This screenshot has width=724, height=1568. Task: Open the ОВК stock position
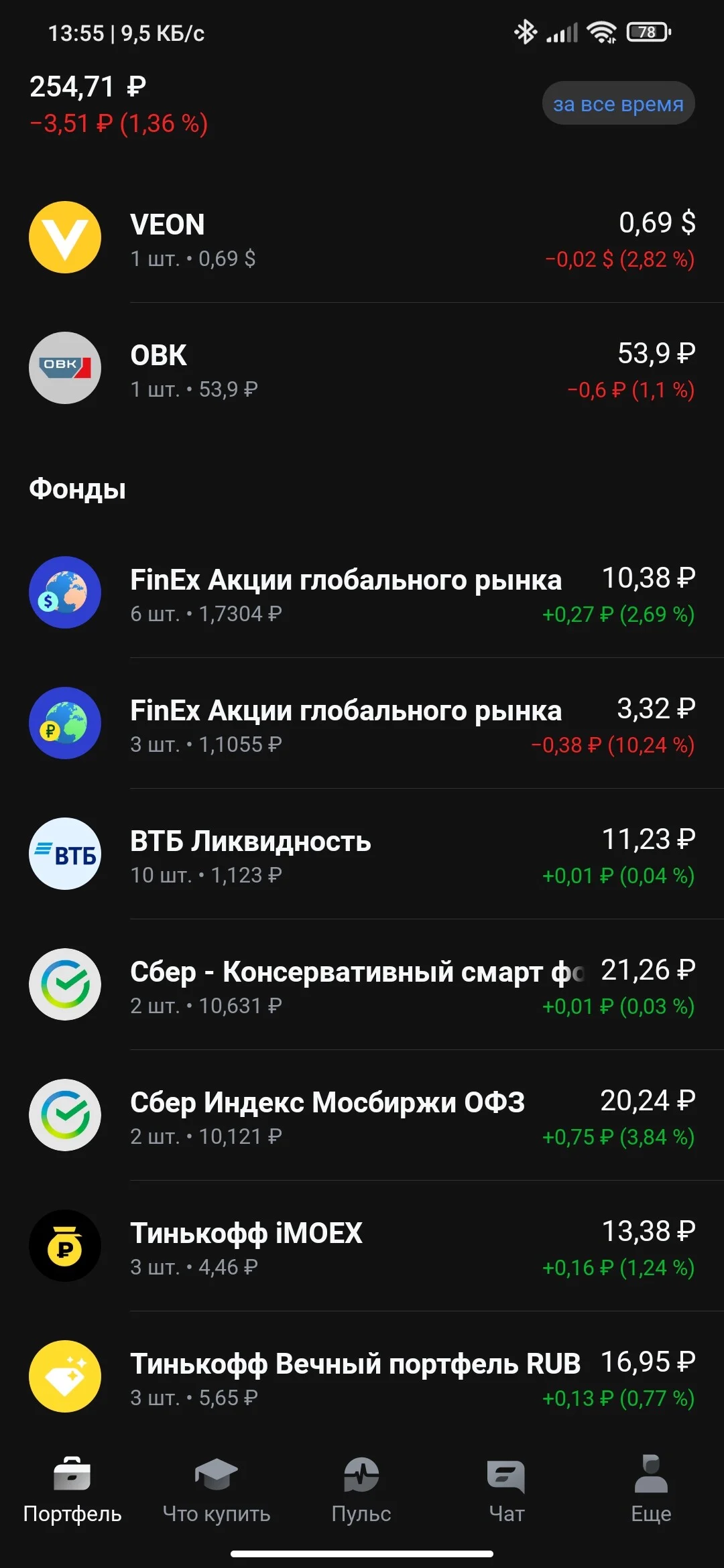362,369
